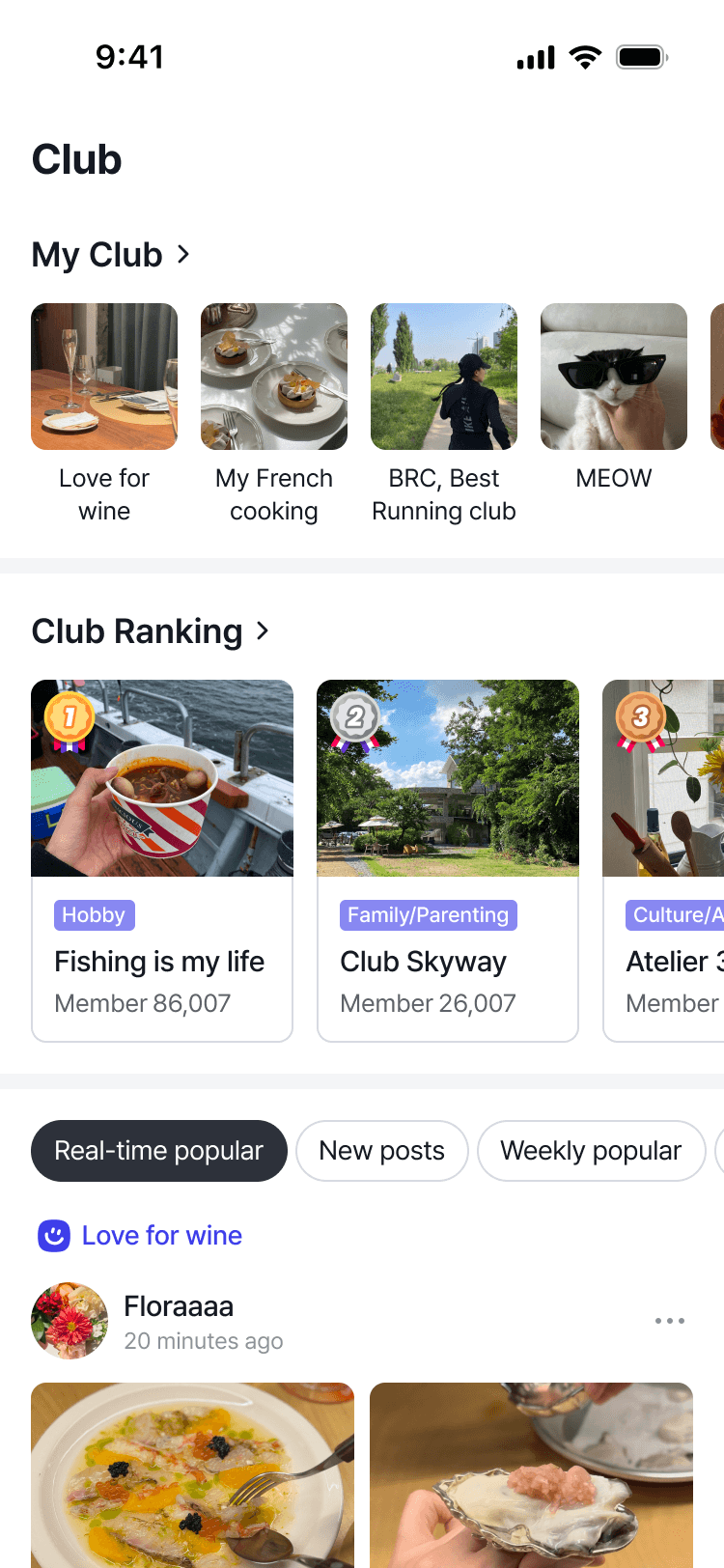Select the Real-time popular filter
Screen dimensions: 724x1568
(159, 1151)
